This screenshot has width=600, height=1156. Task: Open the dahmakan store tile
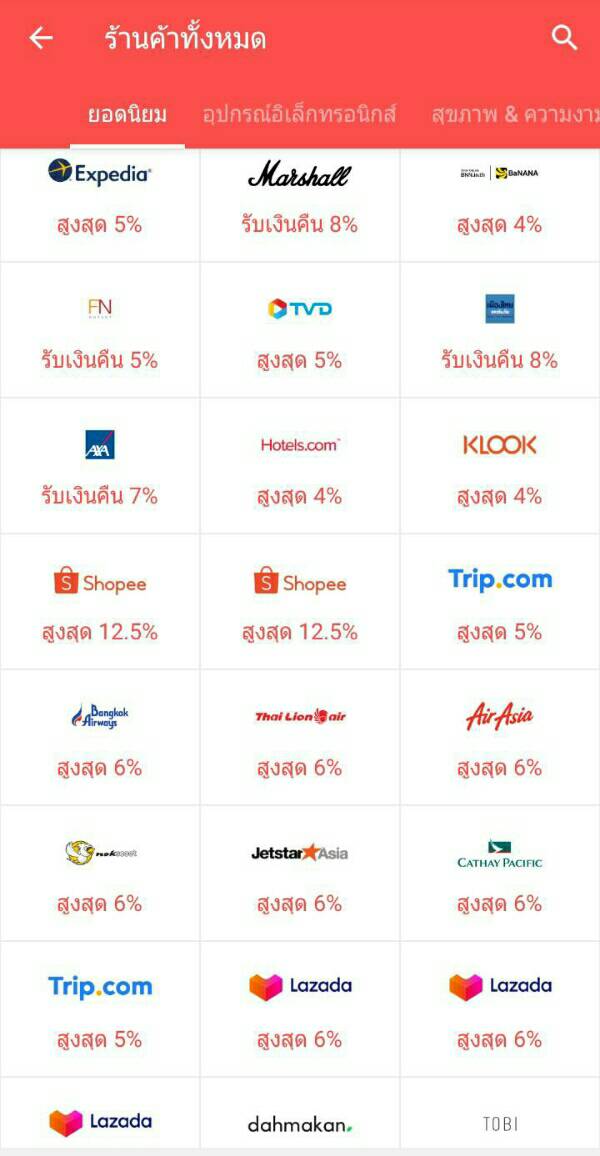(x=300, y=1113)
